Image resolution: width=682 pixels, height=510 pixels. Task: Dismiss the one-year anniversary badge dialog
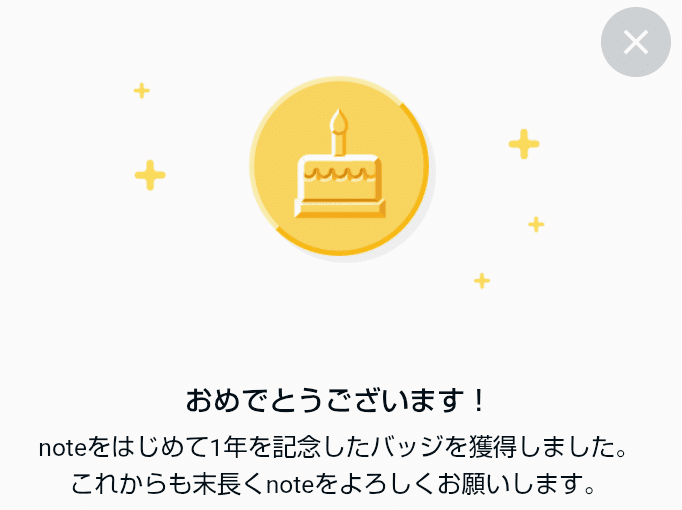tap(635, 42)
